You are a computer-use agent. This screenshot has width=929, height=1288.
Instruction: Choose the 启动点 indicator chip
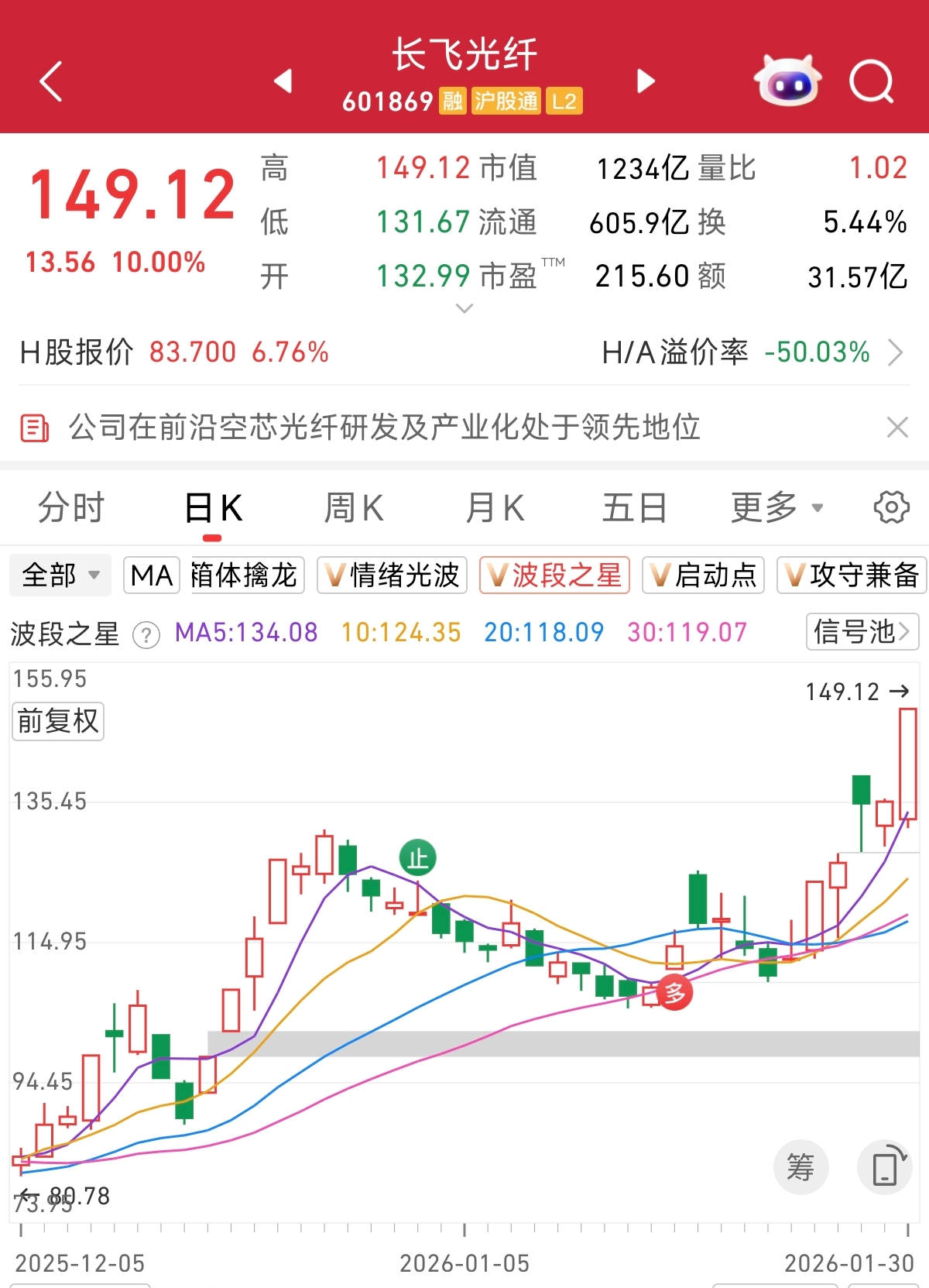tap(703, 575)
